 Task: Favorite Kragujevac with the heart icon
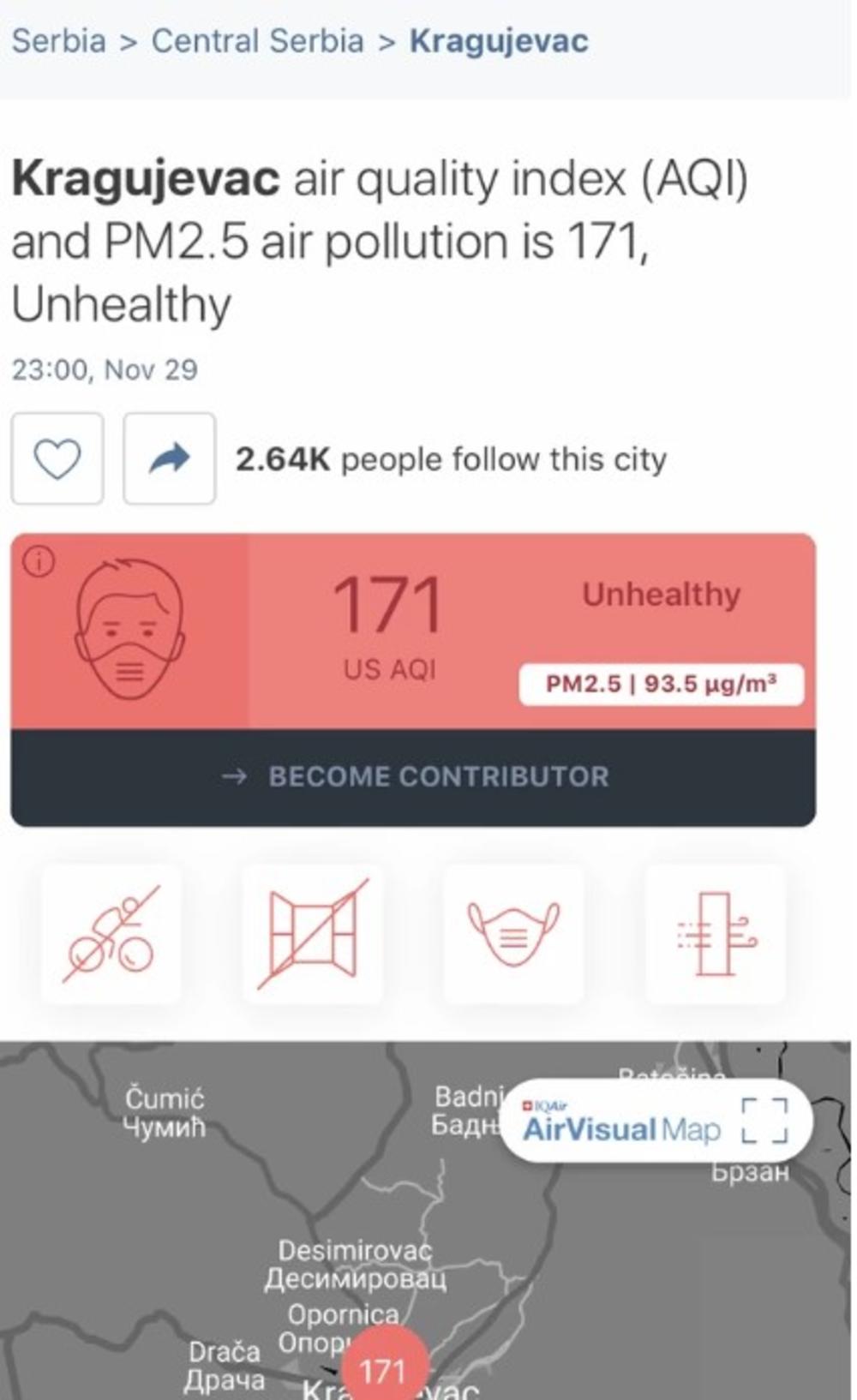tap(57, 458)
